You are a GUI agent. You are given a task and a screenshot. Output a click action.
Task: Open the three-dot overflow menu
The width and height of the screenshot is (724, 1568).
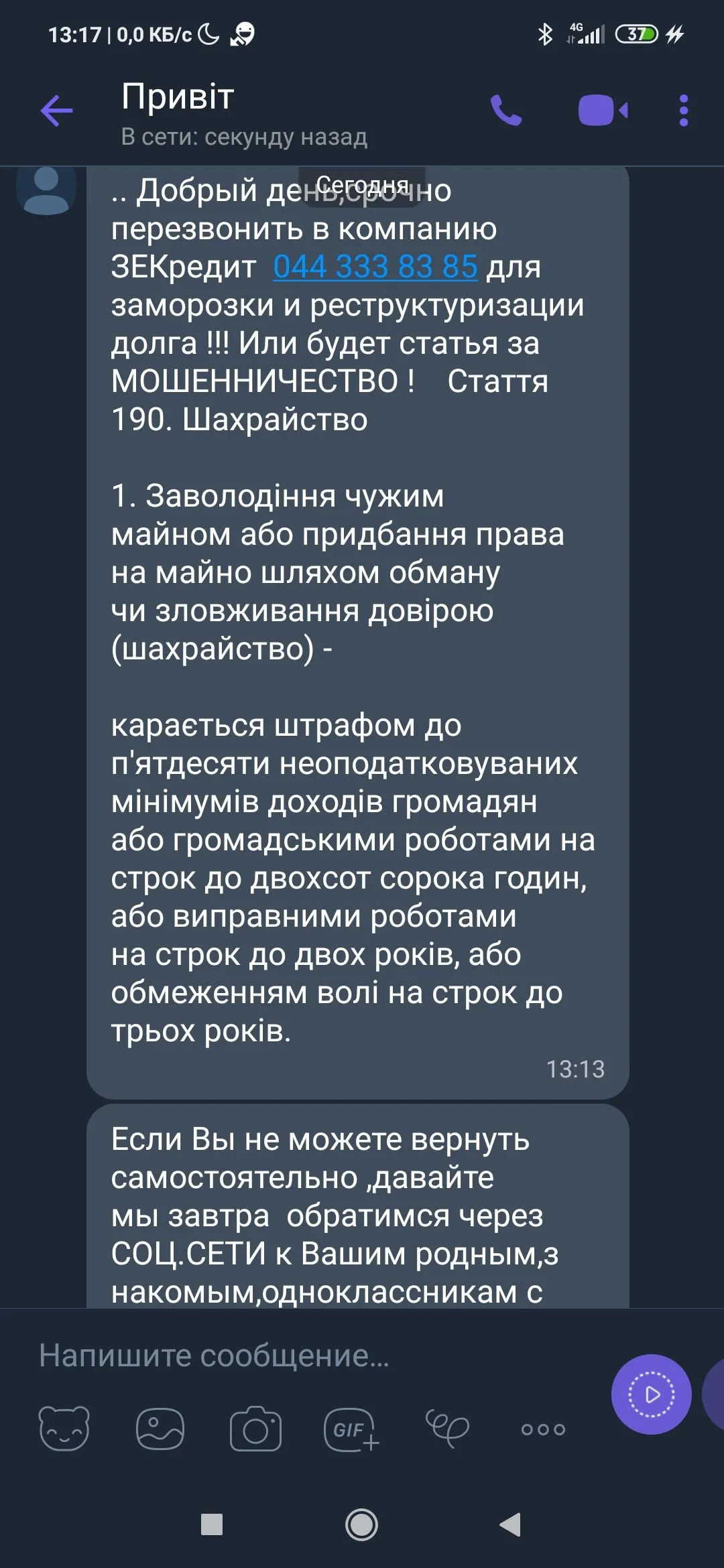pos(683,111)
